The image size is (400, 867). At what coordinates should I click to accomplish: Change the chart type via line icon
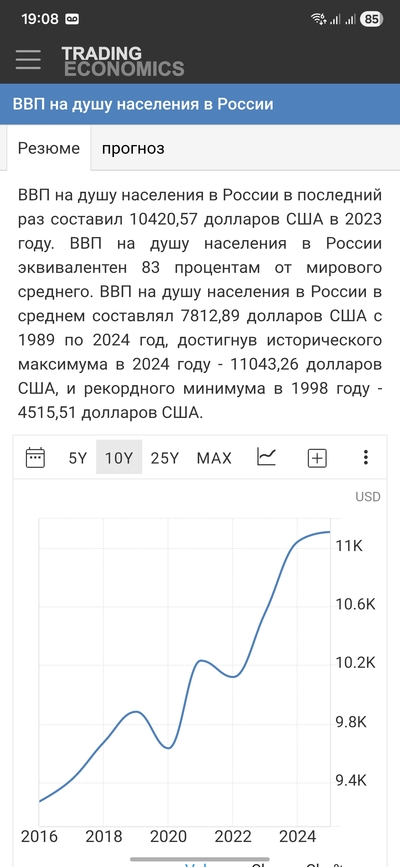point(266,457)
